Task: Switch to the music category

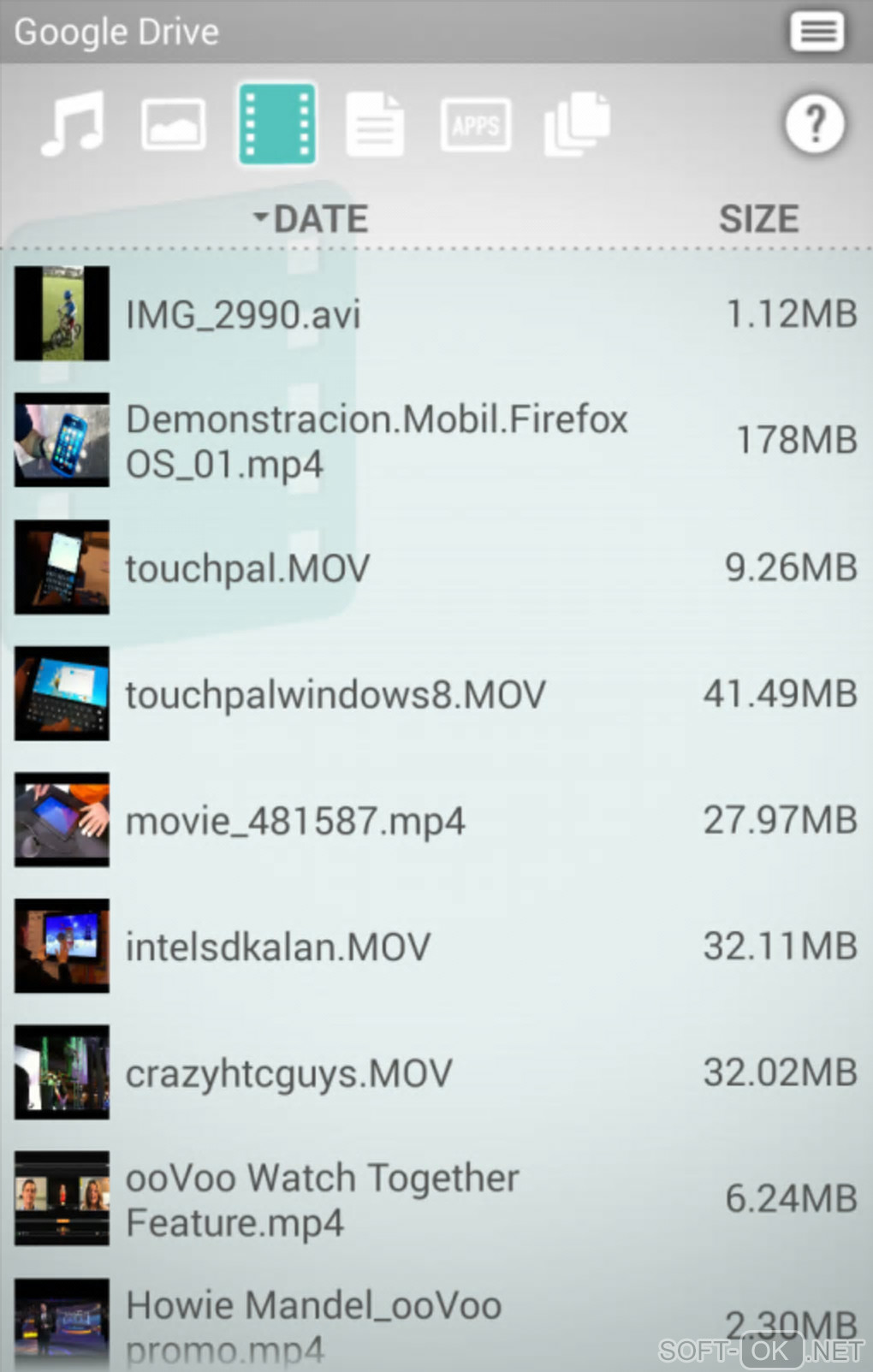Action: pos(73,124)
